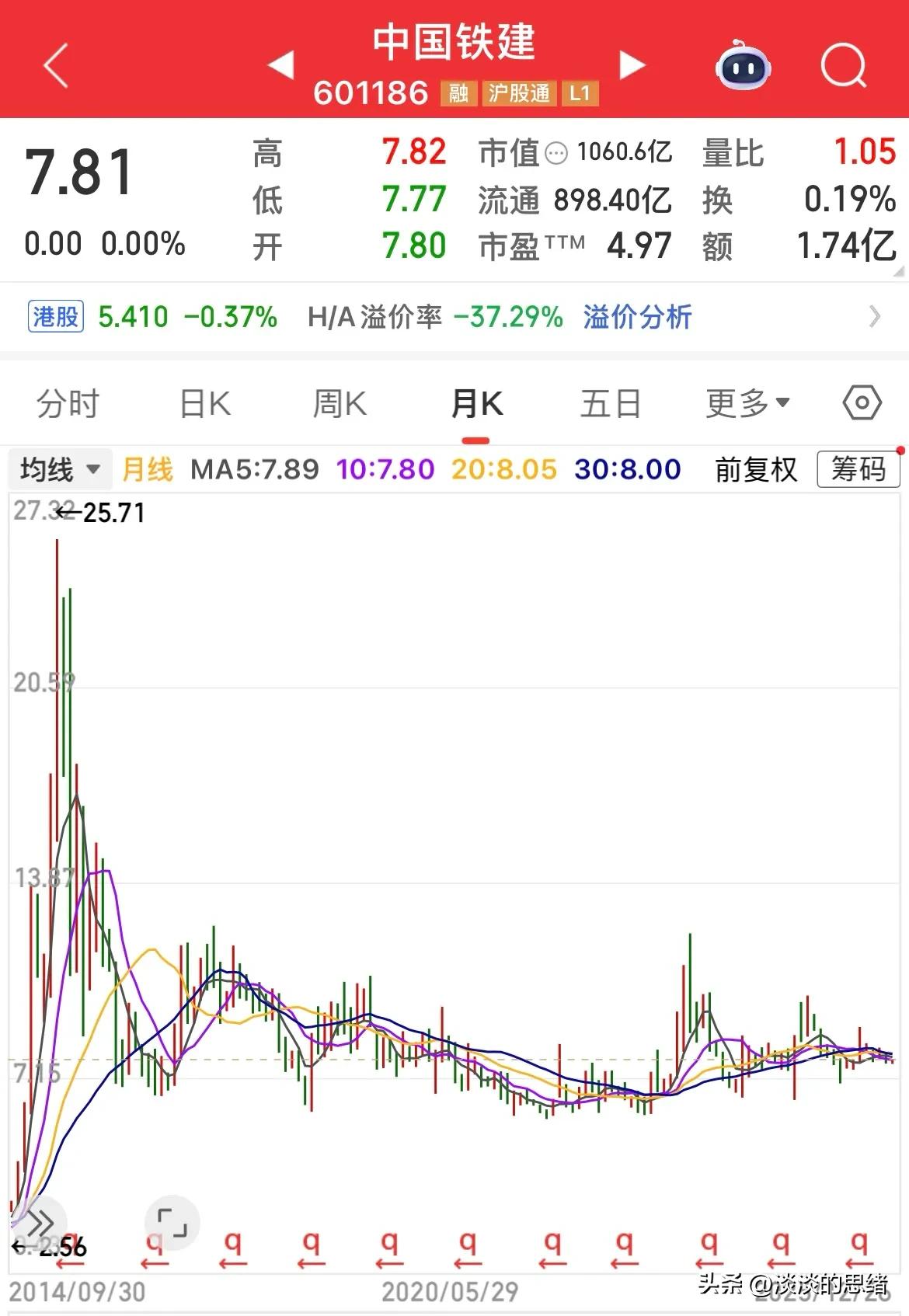Switch to the 分时 intraday tab
The height and width of the screenshot is (1316, 909).
pyautogui.click(x=68, y=403)
